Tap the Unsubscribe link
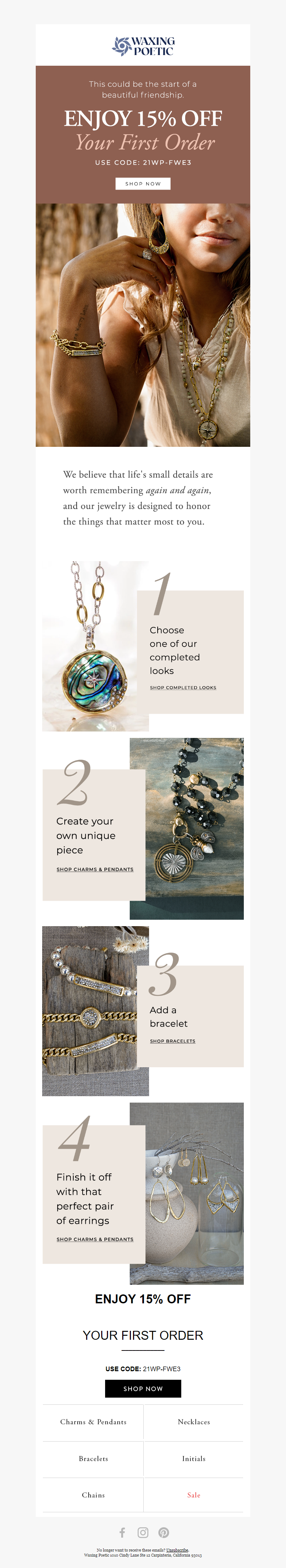The width and height of the screenshot is (286, 1568). pyautogui.click(x=177, y=1550)
